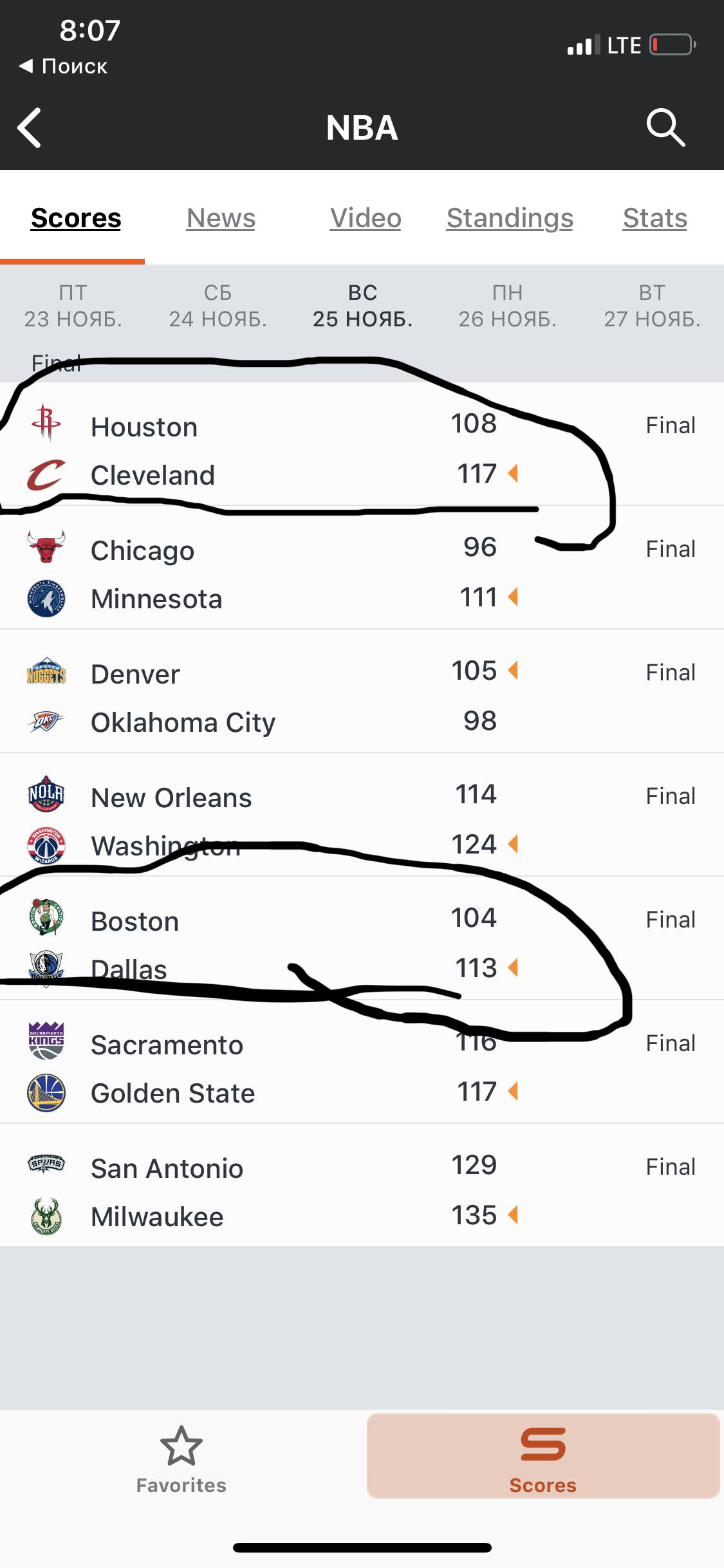The width and height of the screenshot is (724, 1568).
Task: Open the search magnifier icon
Action: [665, 127]
